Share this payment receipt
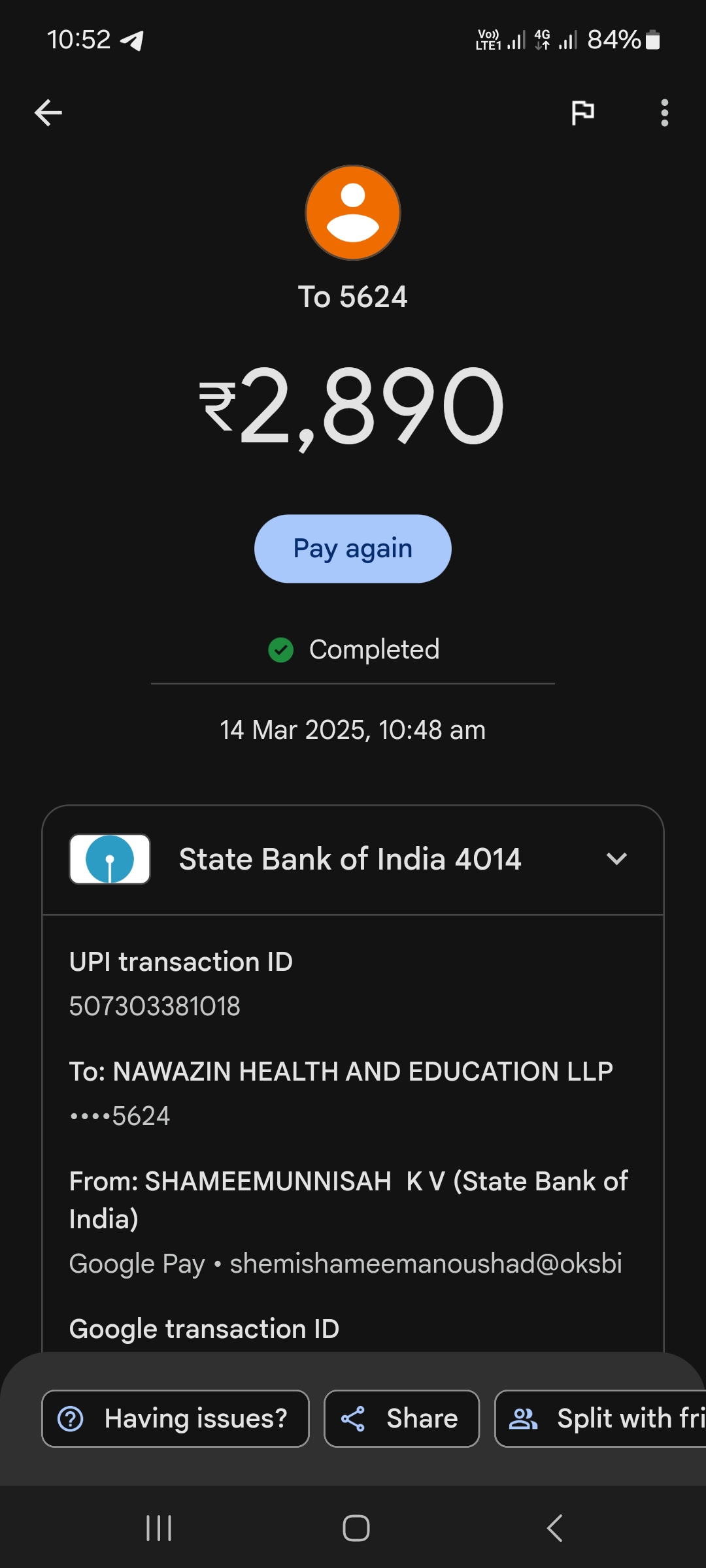Screen dimensions: 706x1568 (x=401, y=1418)
